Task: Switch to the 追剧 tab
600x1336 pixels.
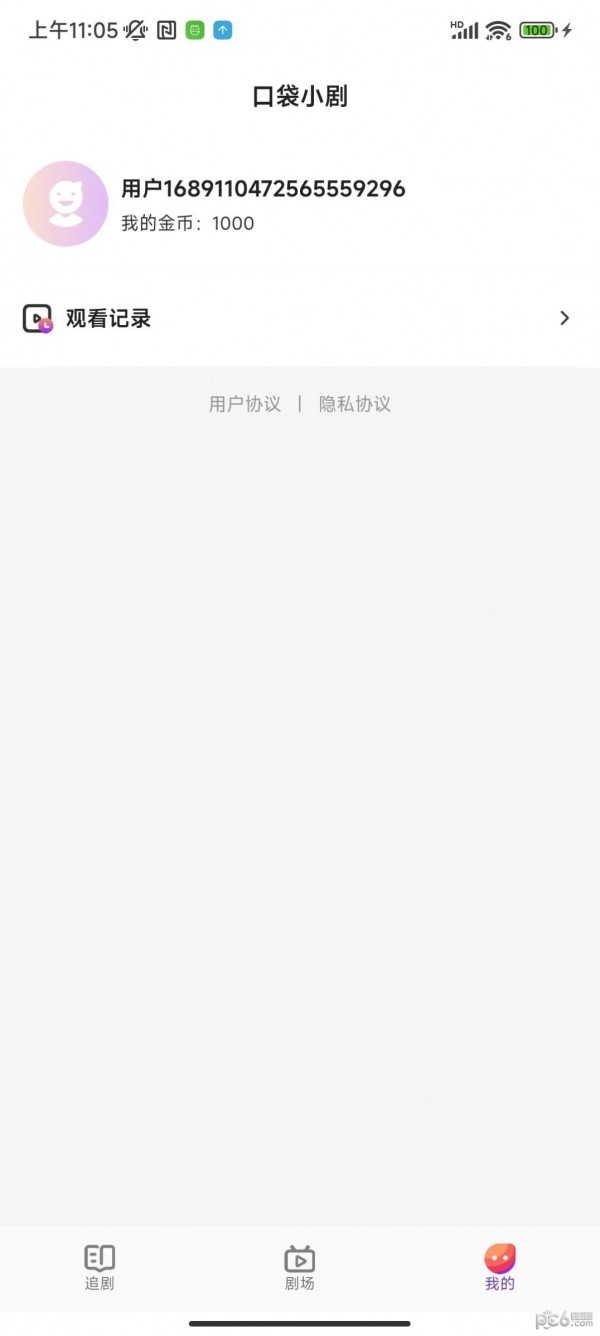Action: click(100, 1268)
